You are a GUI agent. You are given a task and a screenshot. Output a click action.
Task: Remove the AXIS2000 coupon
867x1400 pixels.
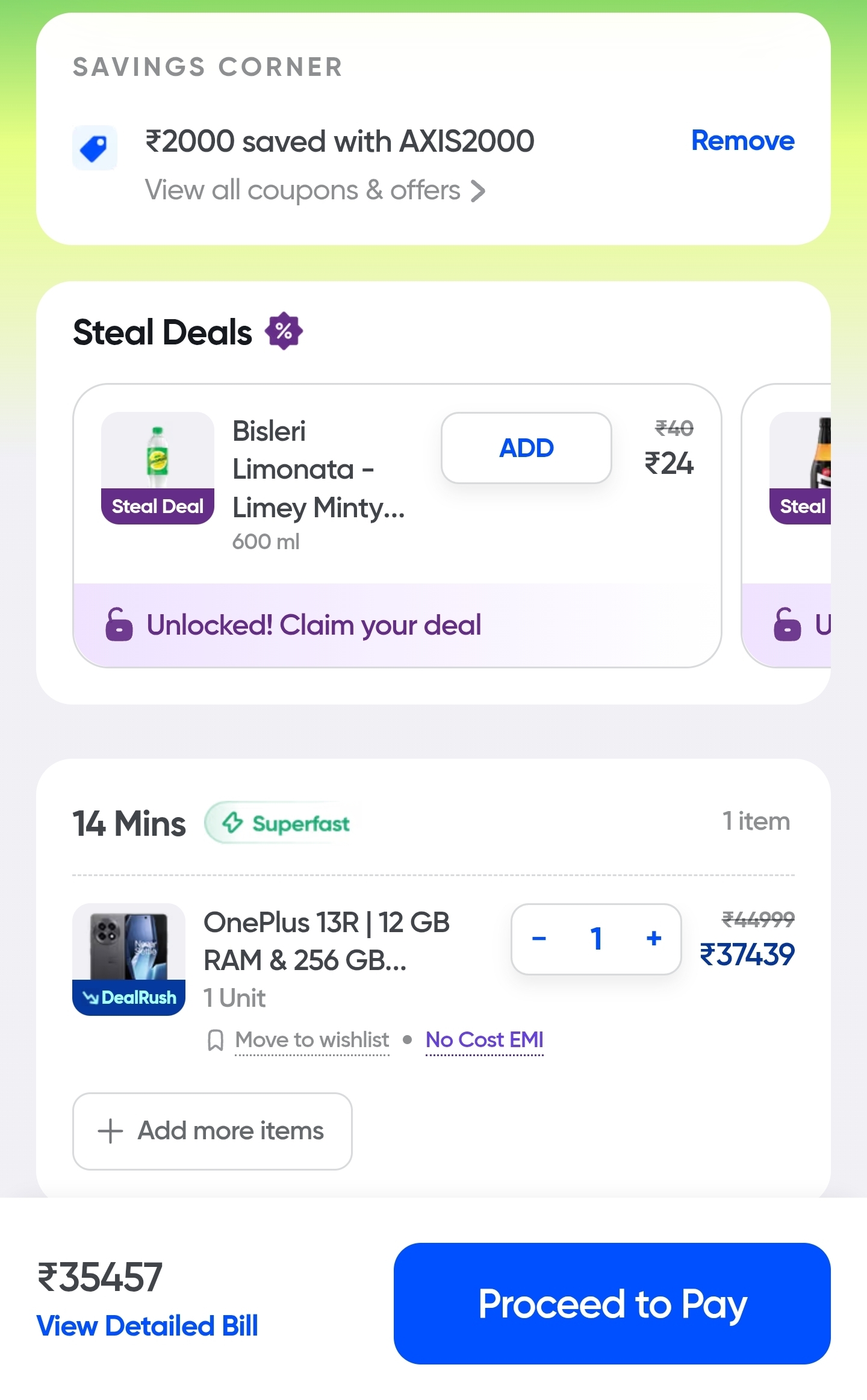[x=742, y=141]
